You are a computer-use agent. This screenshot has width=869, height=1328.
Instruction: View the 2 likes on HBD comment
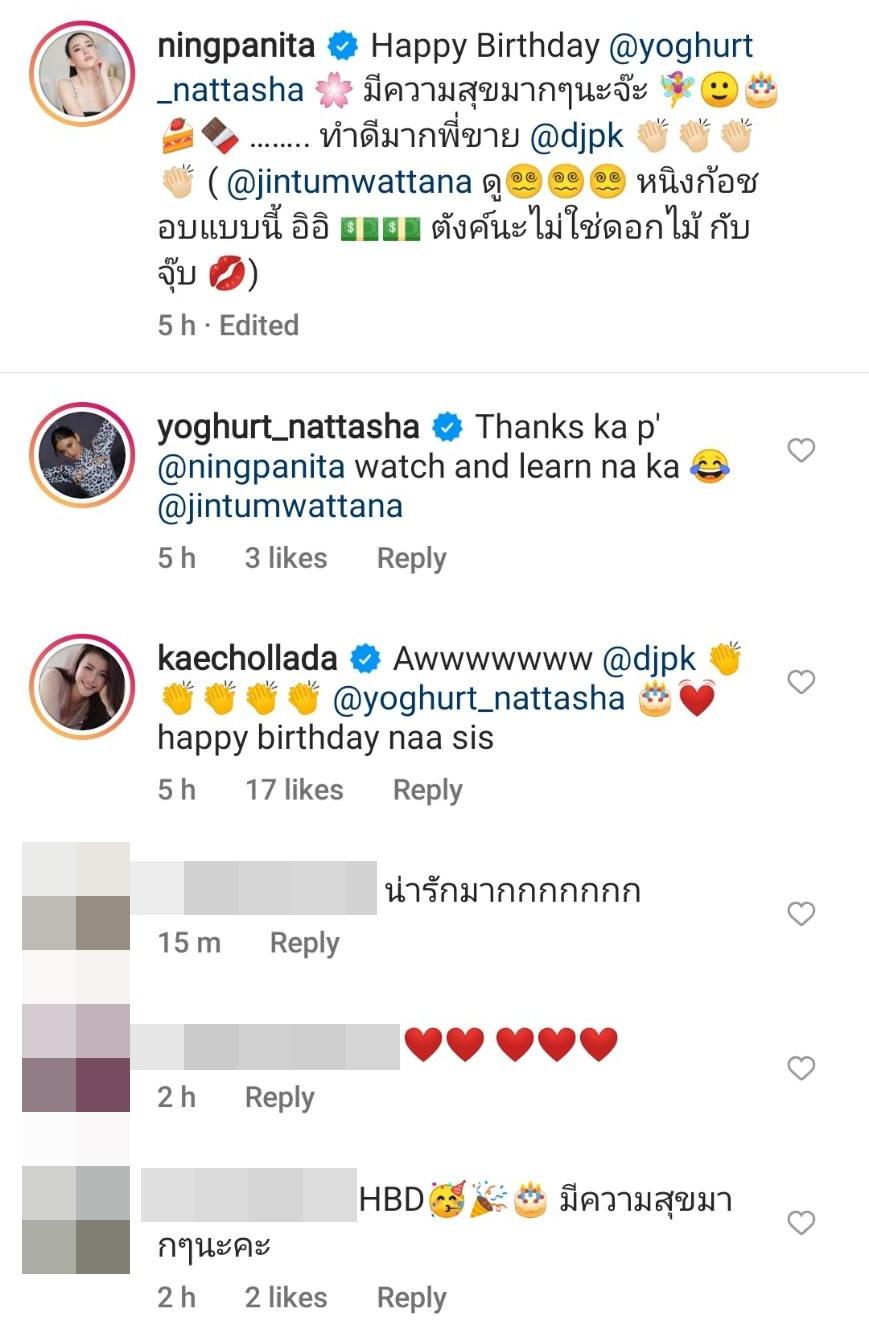(x=286, y=1297)
